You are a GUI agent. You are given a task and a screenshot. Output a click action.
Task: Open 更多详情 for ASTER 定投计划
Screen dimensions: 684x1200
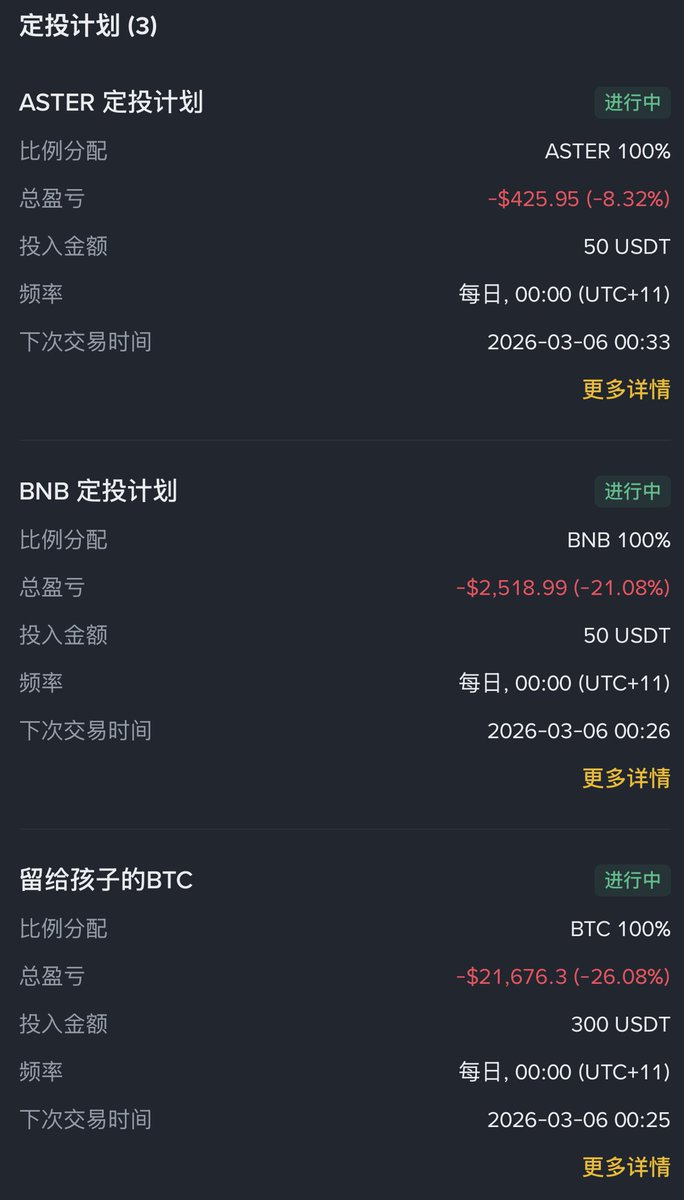(626, 390)
